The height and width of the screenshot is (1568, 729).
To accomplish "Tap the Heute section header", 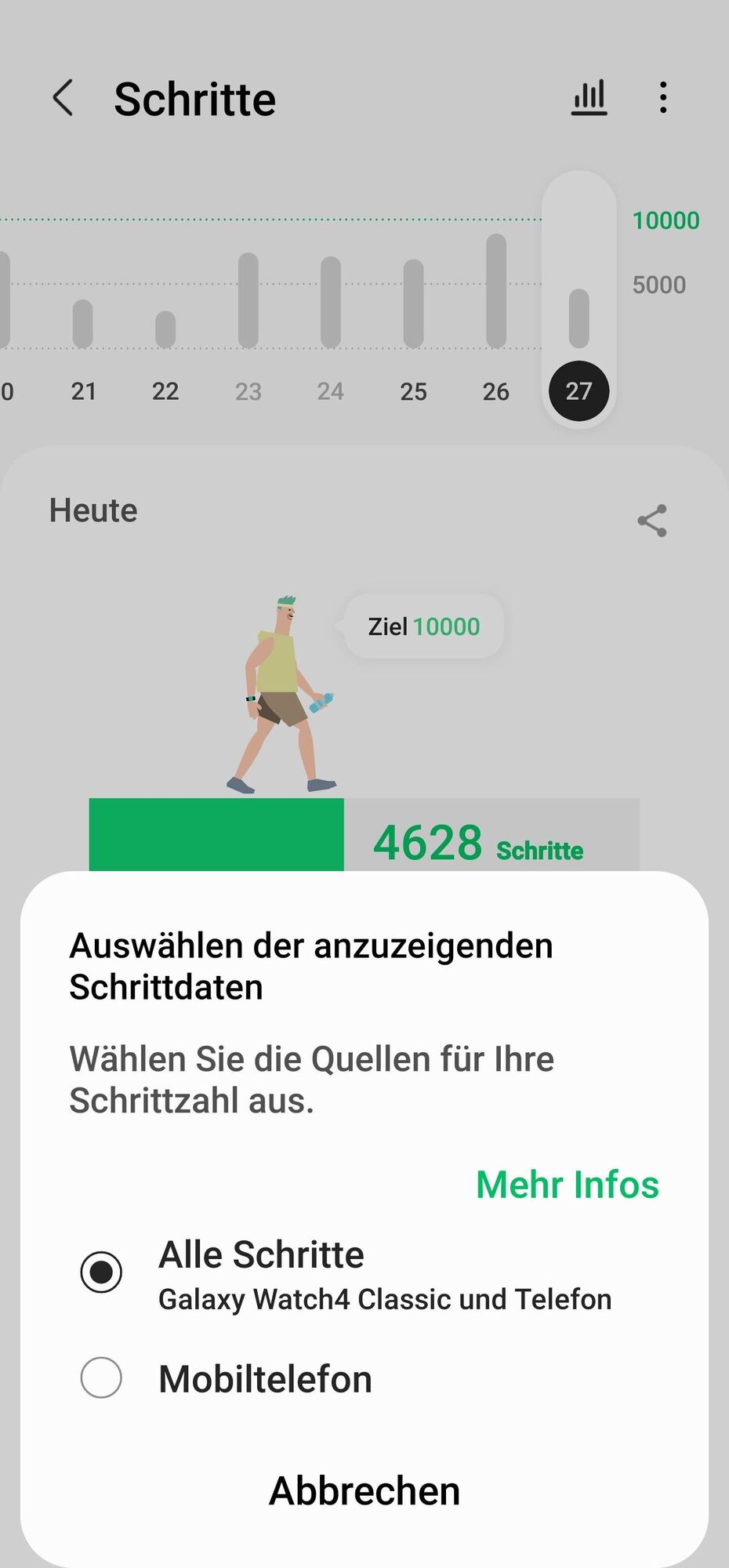I will point(92,510).
